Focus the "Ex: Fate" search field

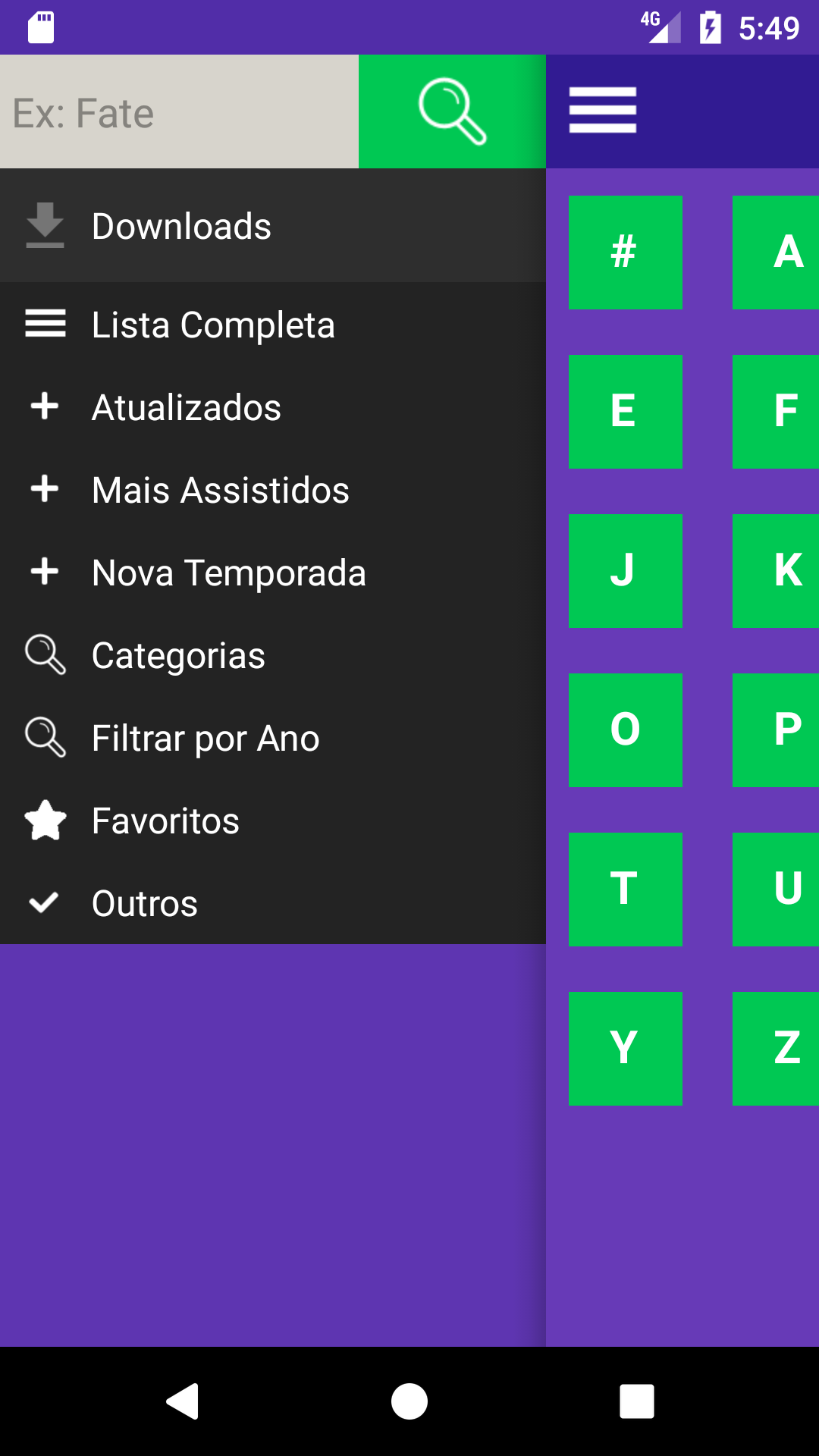(x=179, y=111)
